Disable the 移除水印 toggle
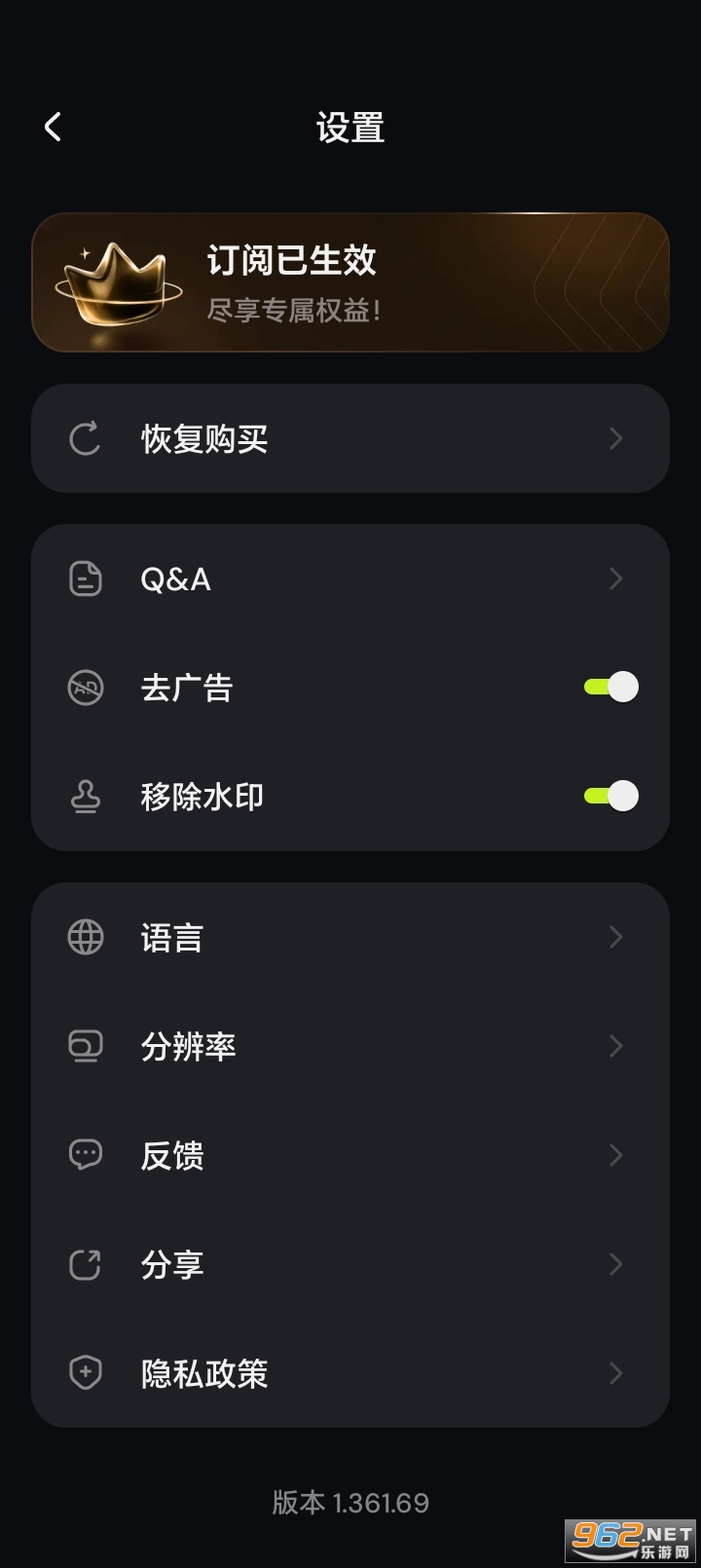The width and height of the screenshot is (701, 1568). [x=610, y=797]
